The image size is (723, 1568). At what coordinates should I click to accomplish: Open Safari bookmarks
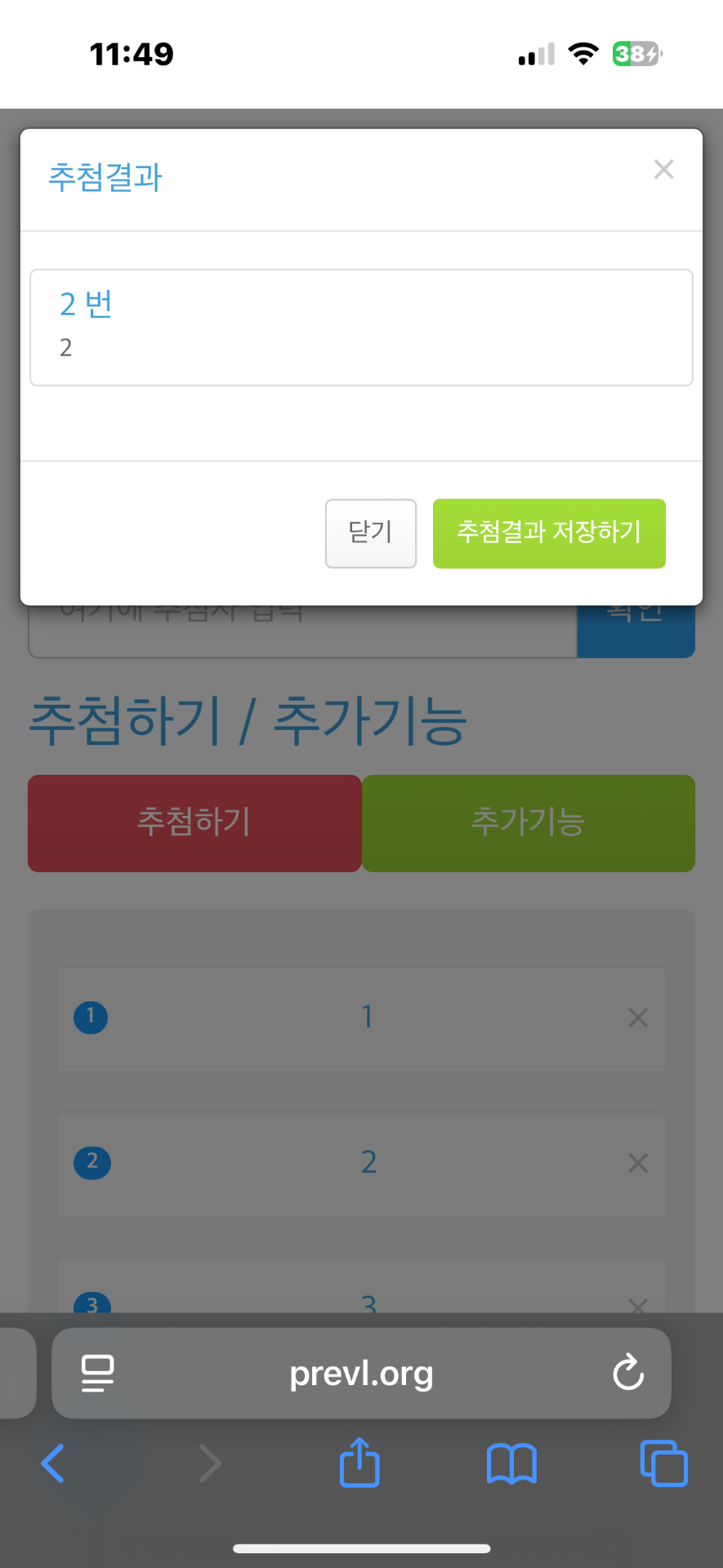[x=511, y=1463]
